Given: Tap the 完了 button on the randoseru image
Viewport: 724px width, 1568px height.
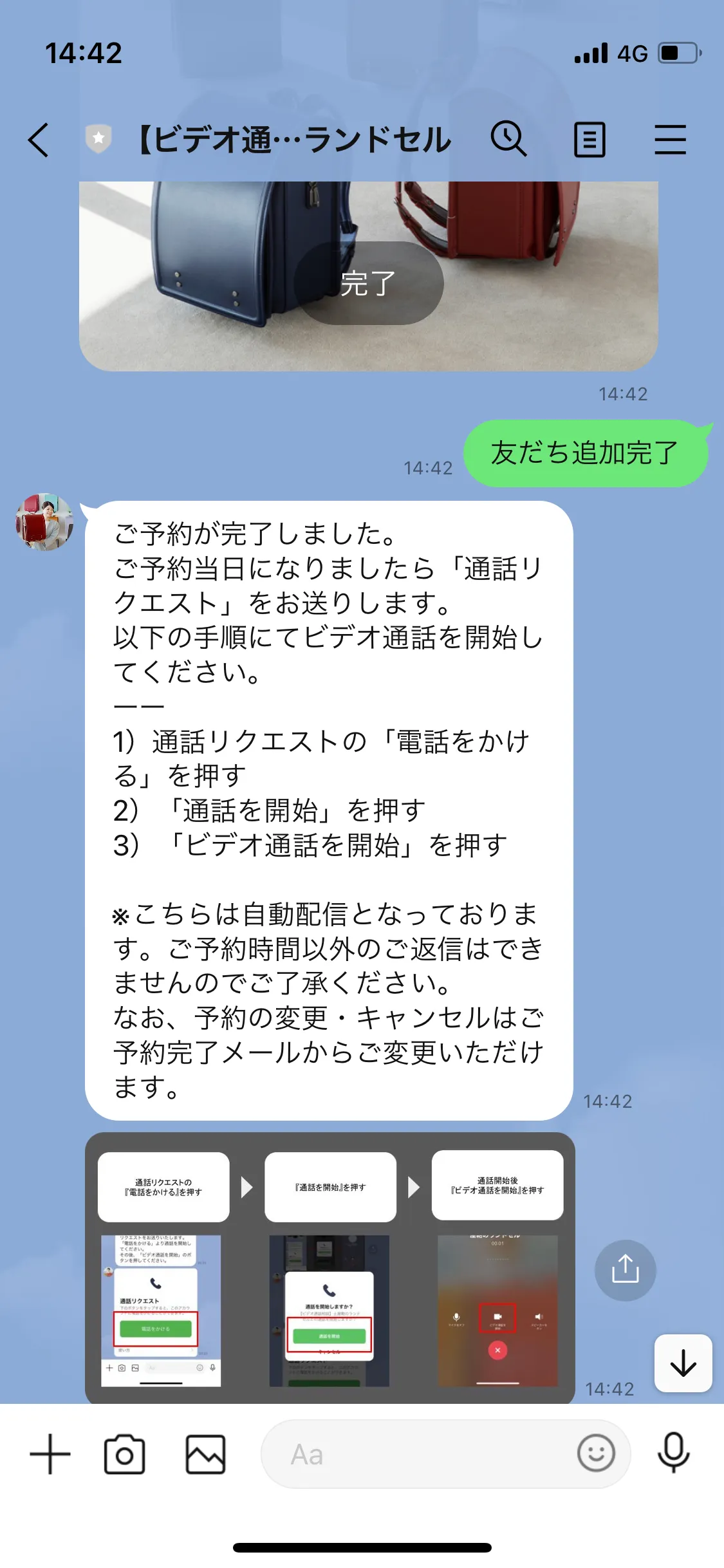Looking at the screenshot, I should [x=368, y=283].
